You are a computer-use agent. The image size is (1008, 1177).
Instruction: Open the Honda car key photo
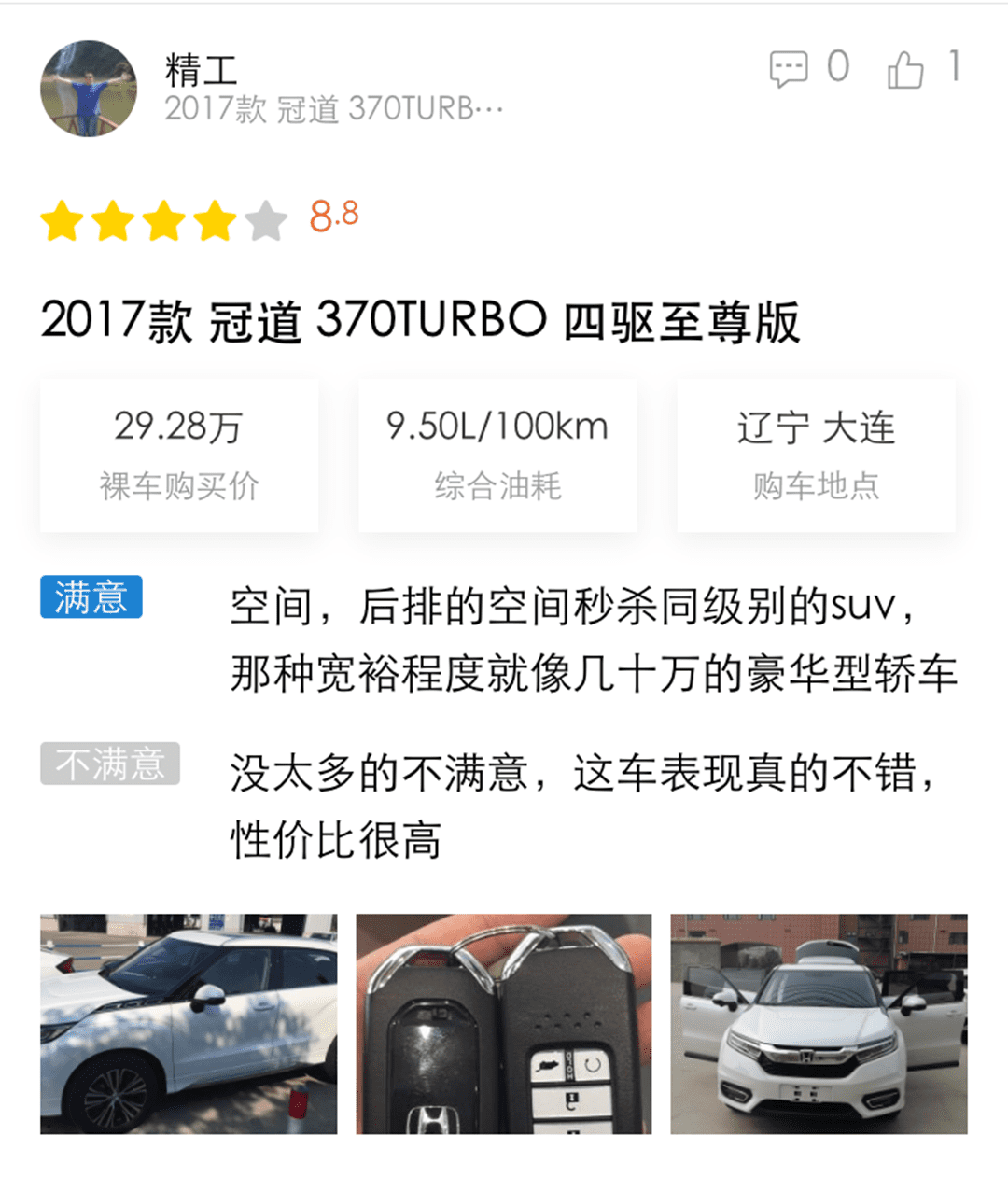tap(504, 1024)
